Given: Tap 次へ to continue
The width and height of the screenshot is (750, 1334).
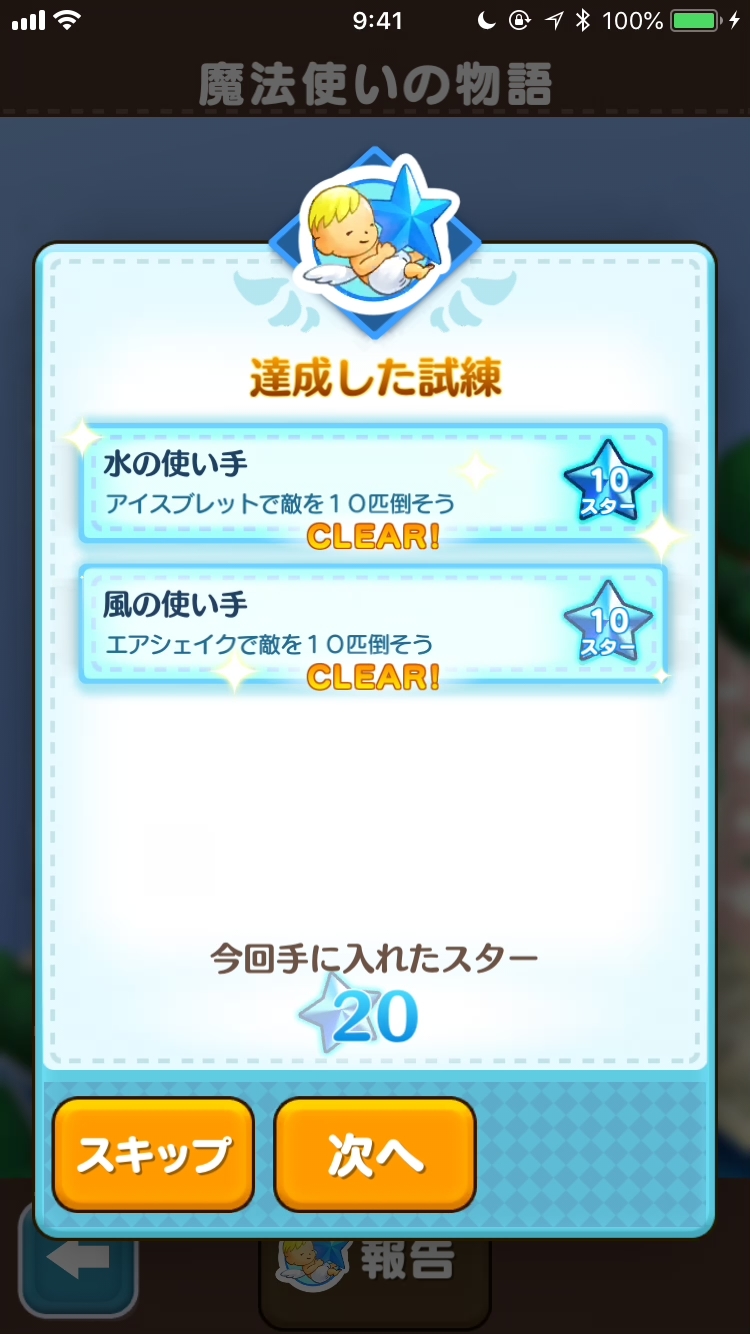Looking at the screenshot, I should (375, 1155).
